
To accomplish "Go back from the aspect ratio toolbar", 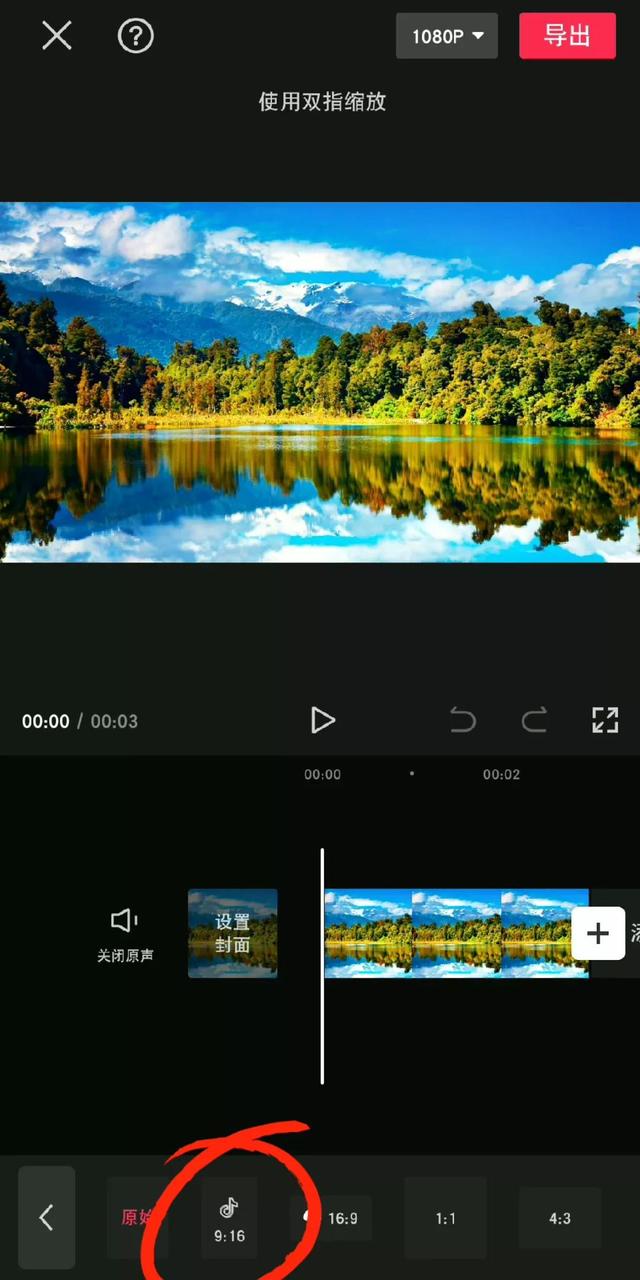I will click(46, 1217).
